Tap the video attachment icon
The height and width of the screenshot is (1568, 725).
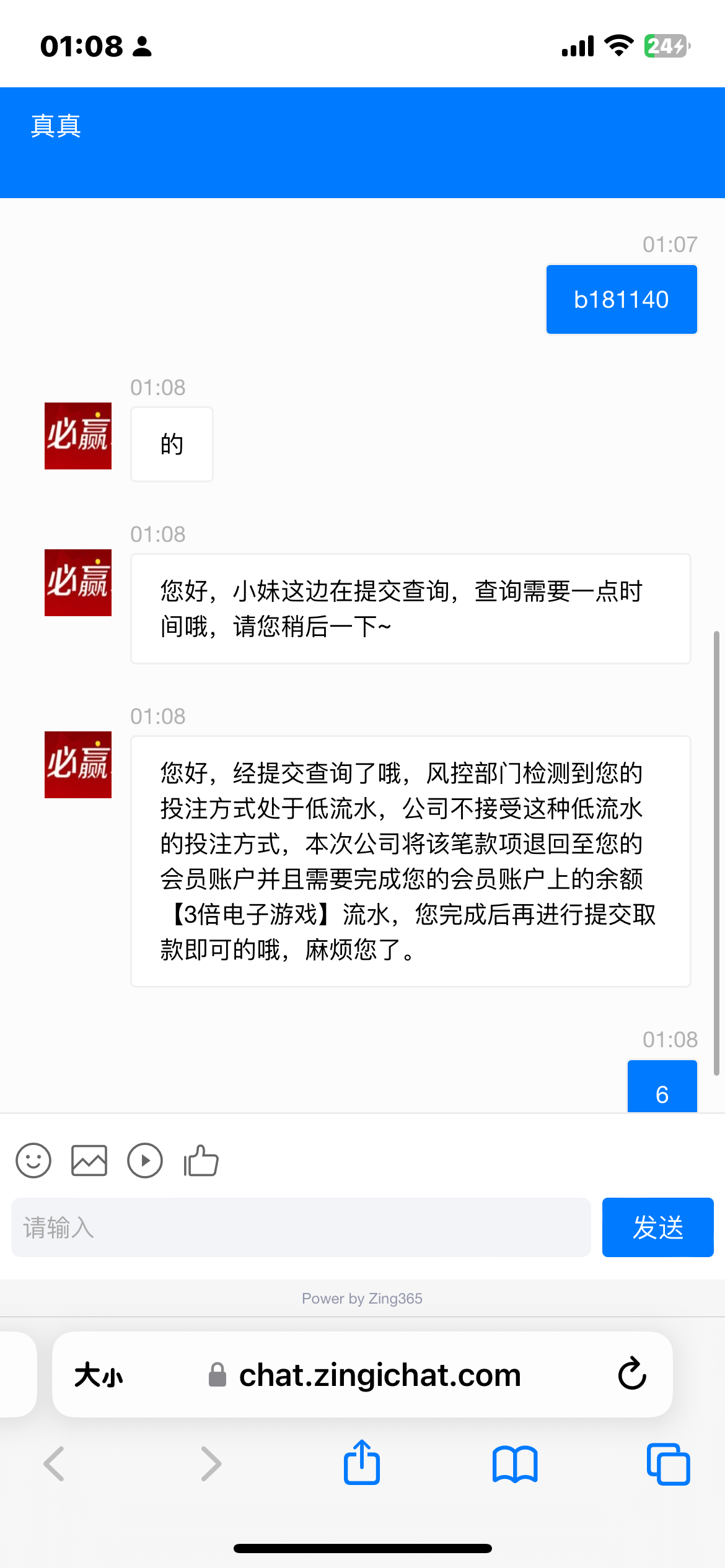pos(145,1160)
